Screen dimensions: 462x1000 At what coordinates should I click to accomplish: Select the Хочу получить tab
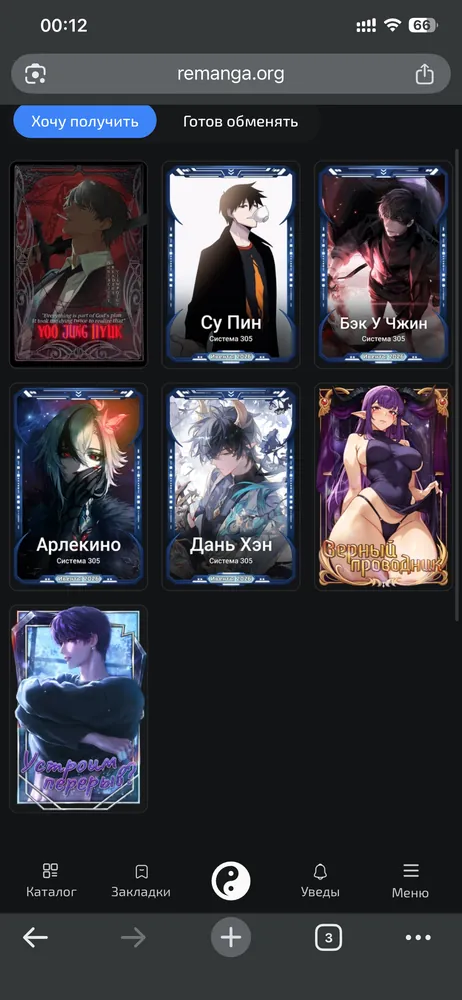coord(85,121)
